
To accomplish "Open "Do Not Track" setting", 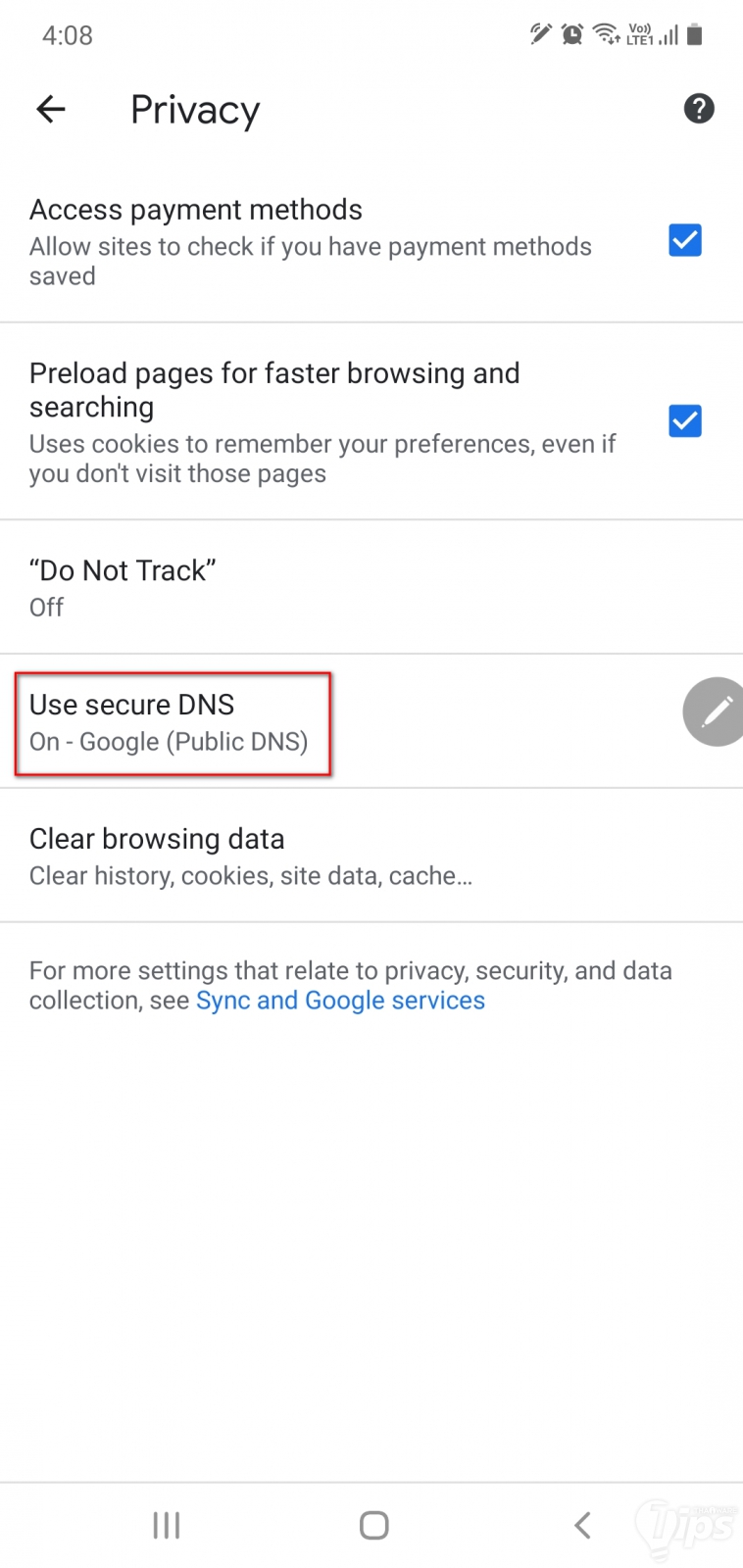I will click(123, 587).
